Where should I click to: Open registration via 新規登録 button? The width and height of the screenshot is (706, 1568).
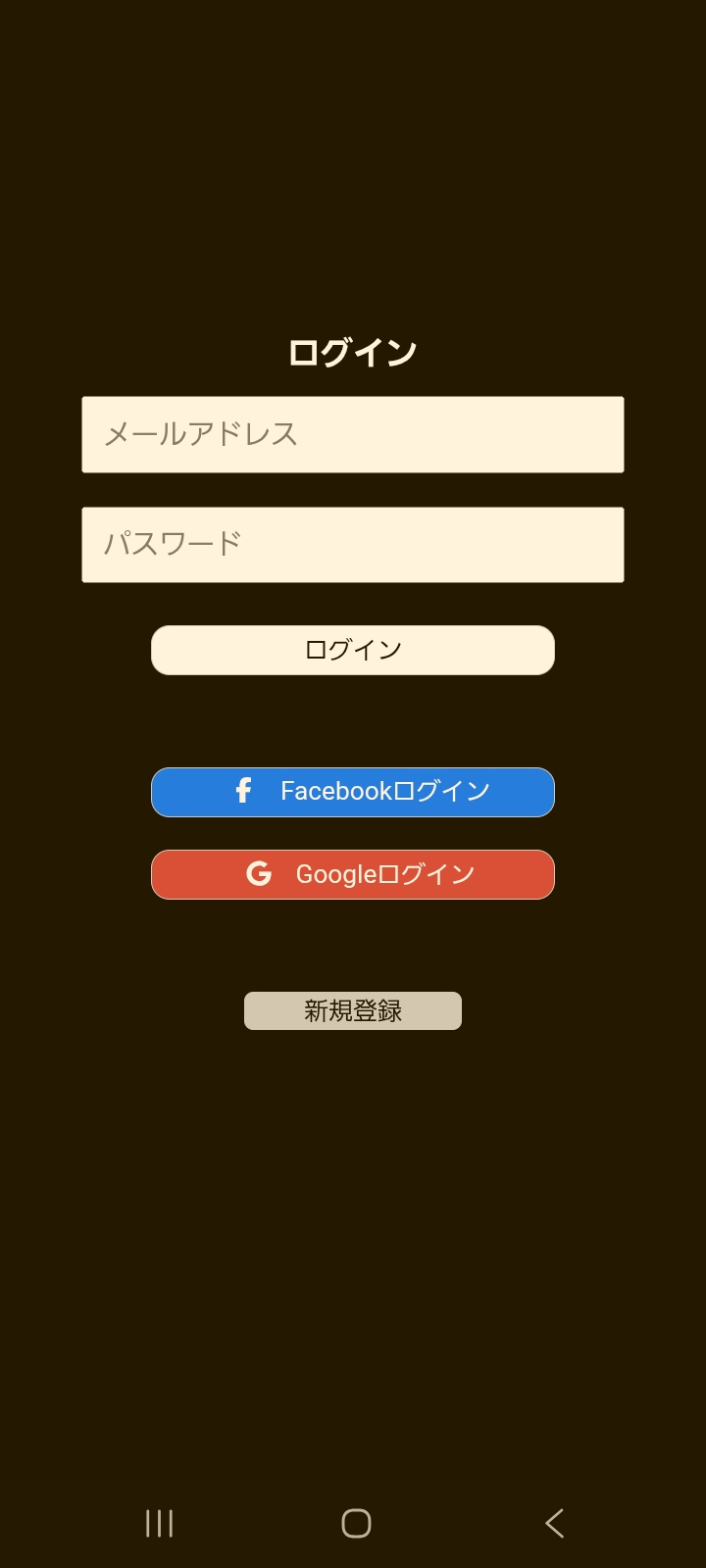(x=352, y=1010)
